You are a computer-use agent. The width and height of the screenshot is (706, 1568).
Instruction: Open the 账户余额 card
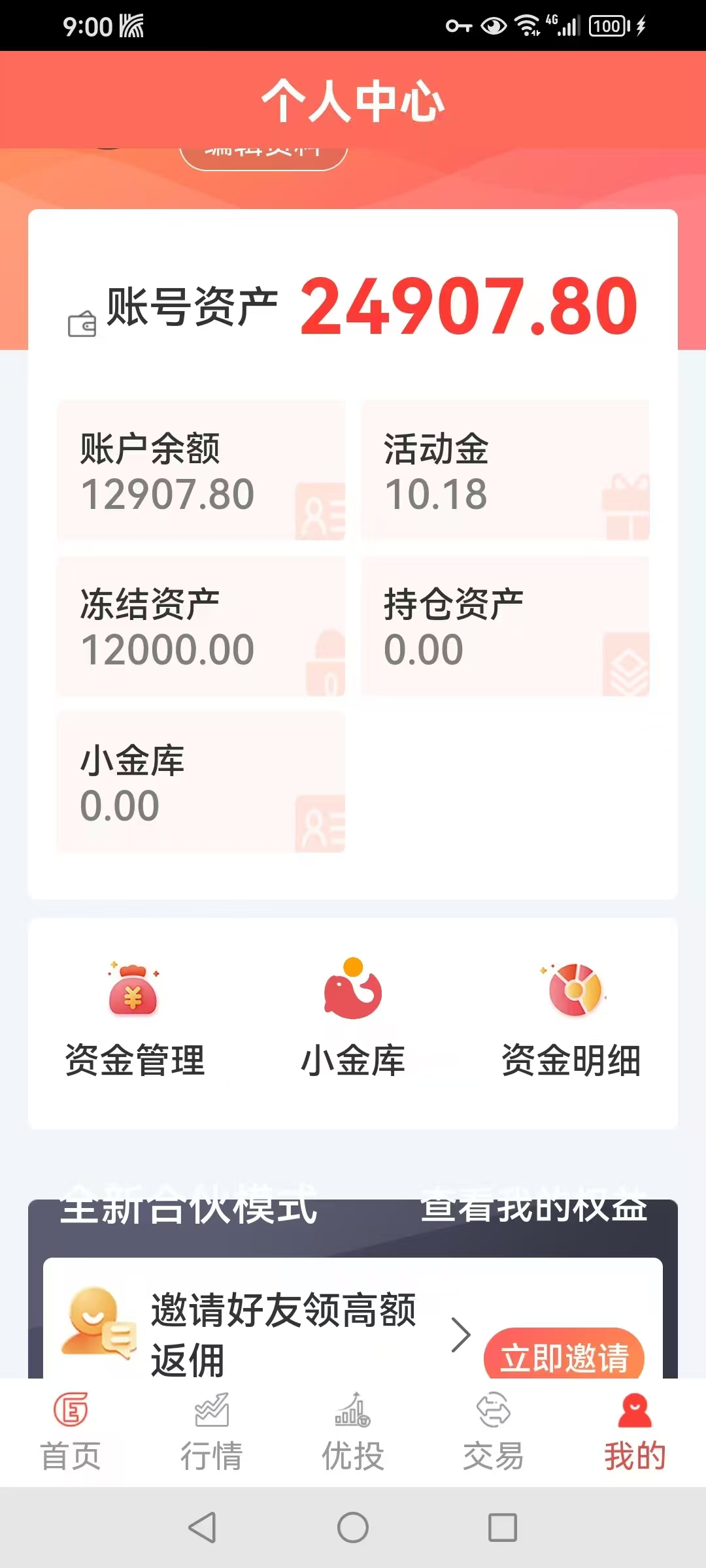[201, 470]
